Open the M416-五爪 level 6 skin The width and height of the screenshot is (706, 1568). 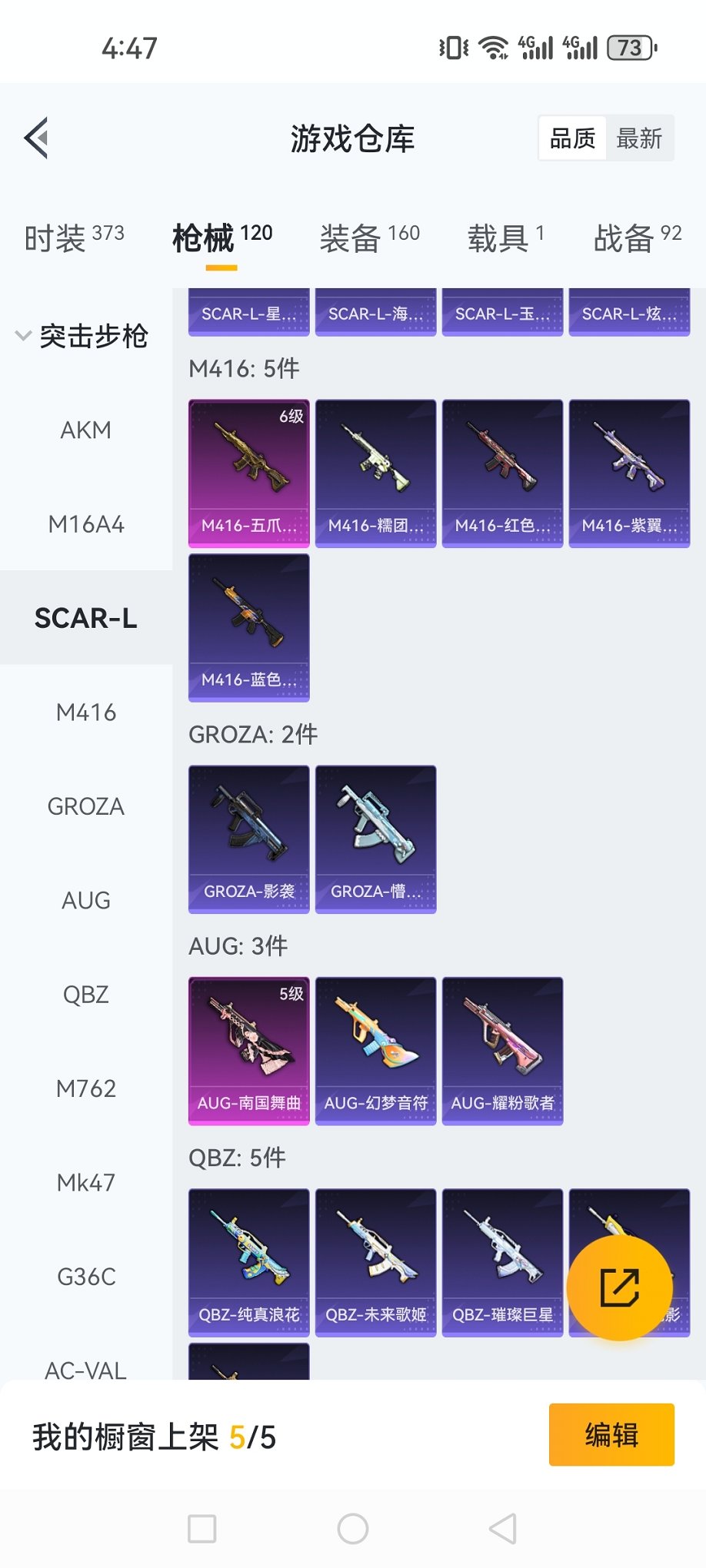[x=249, y=473]
